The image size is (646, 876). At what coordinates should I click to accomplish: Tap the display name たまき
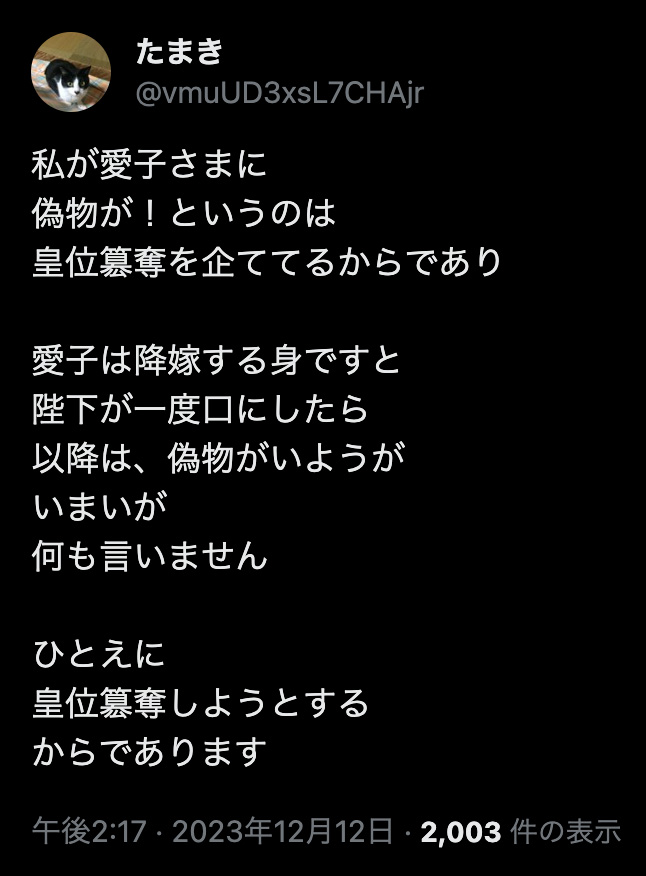(179, 53)
